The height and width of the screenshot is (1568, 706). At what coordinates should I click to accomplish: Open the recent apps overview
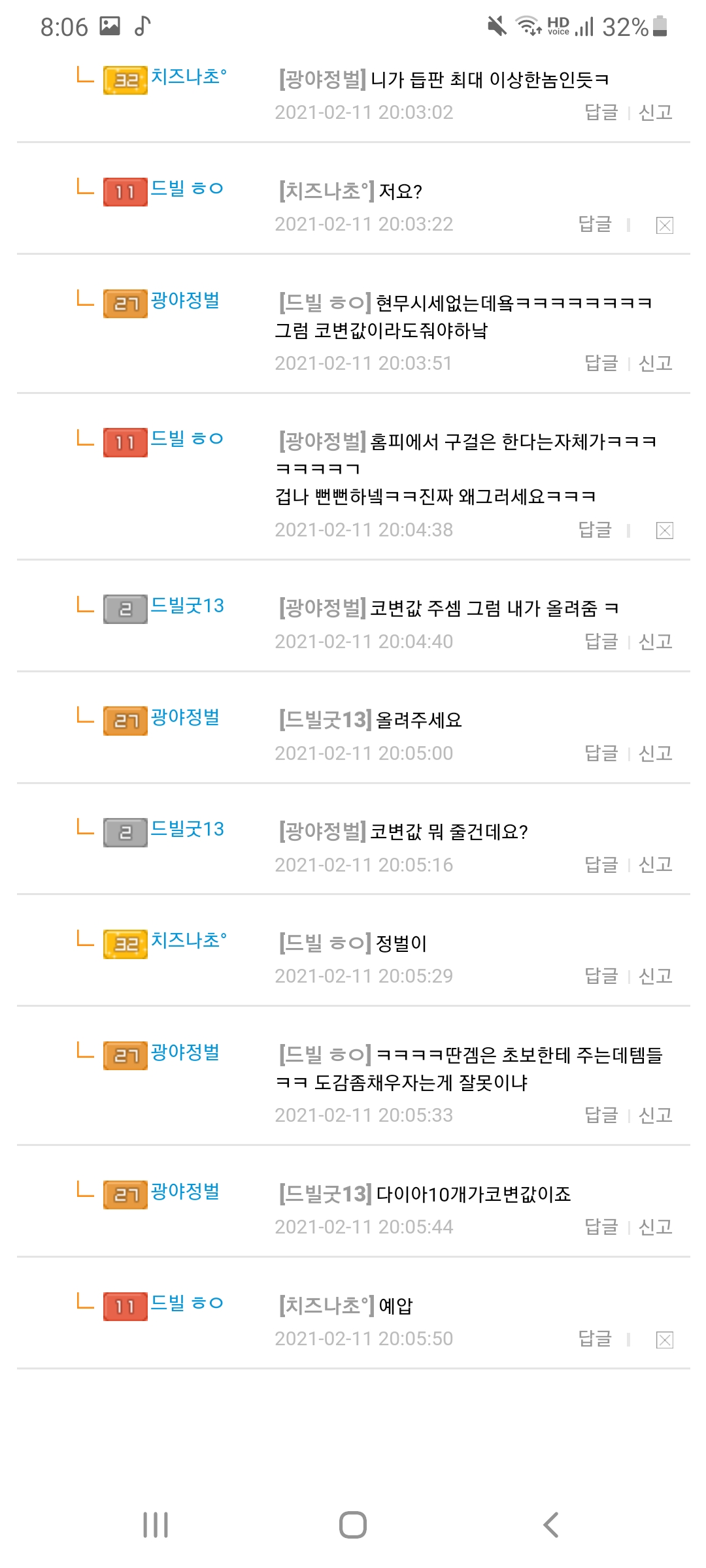(x=156, y=1525)
